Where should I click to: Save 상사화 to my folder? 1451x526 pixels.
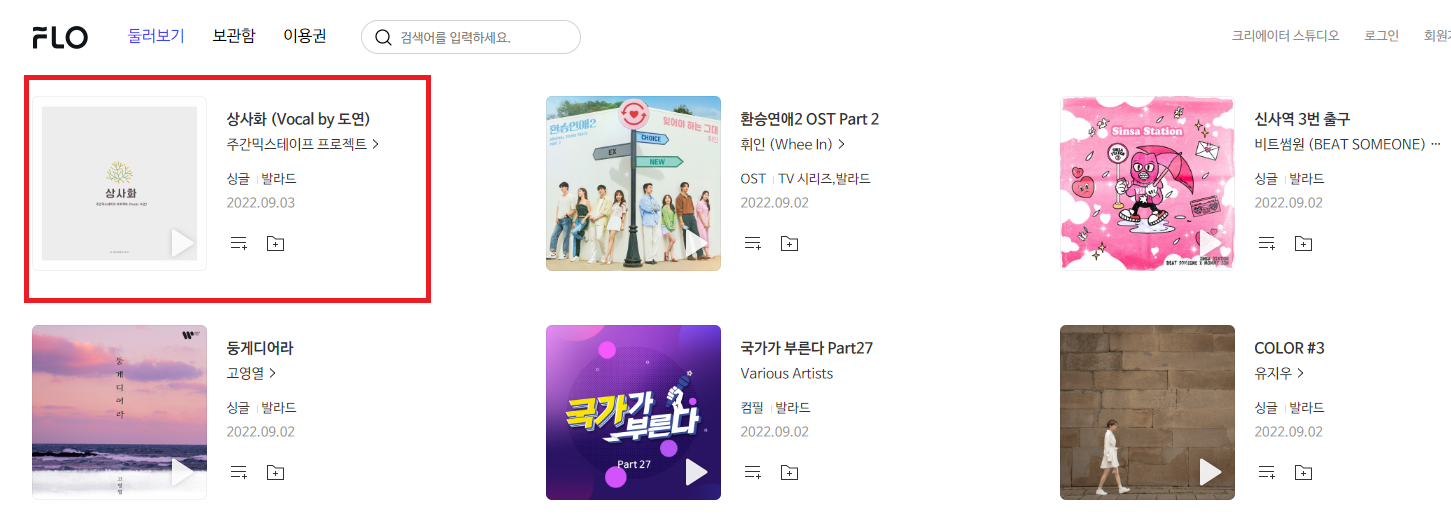pos(275,243)
